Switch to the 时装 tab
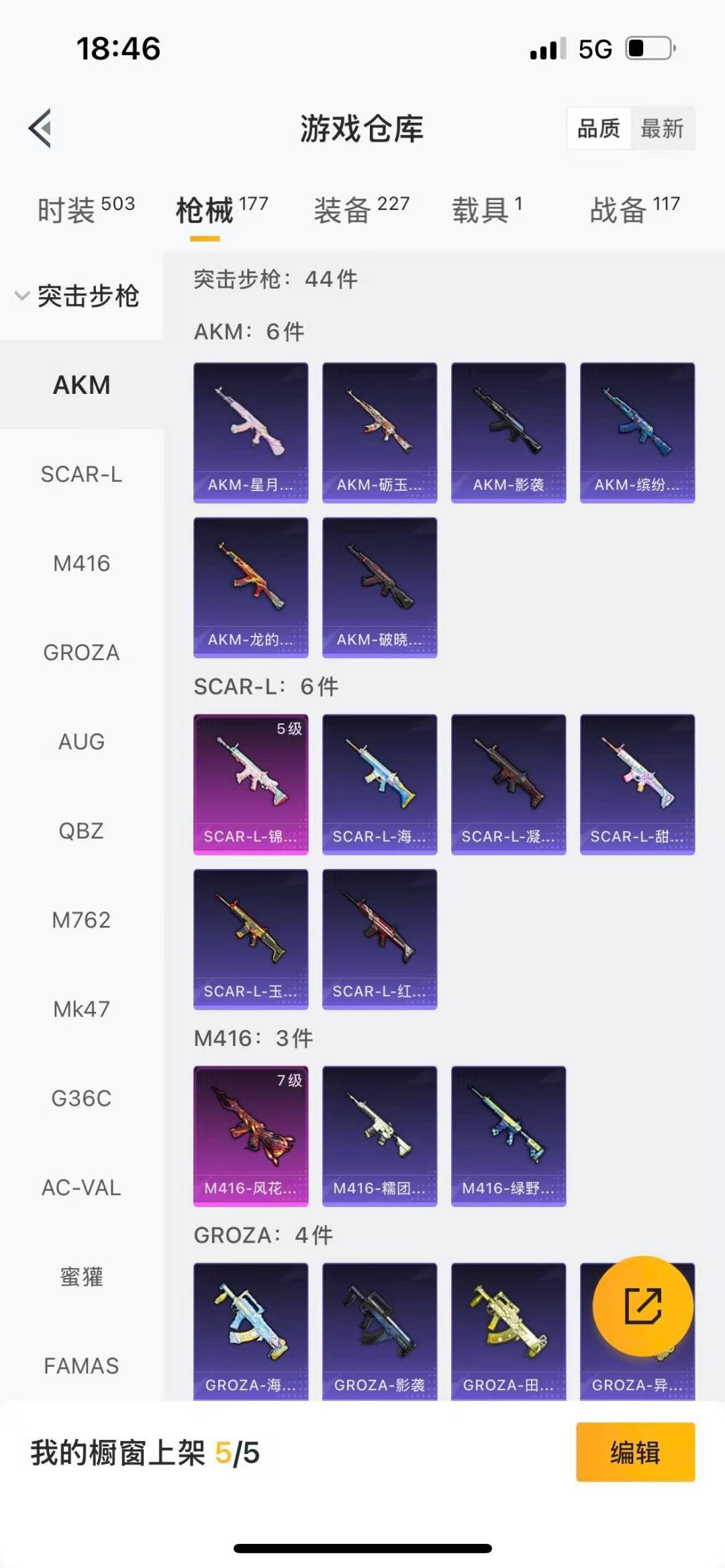Image resolution: width=725 pixels, height=1568 pixels. coord(86,209)
